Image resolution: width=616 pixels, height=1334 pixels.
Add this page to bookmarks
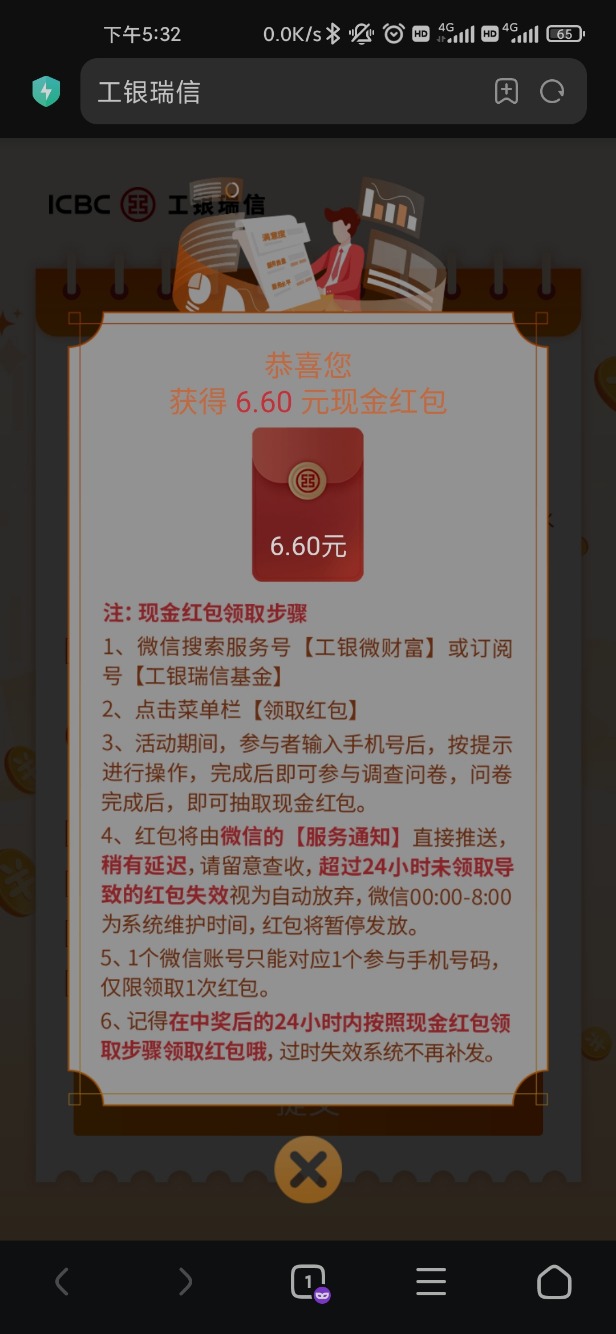click(x=507, y=92)
